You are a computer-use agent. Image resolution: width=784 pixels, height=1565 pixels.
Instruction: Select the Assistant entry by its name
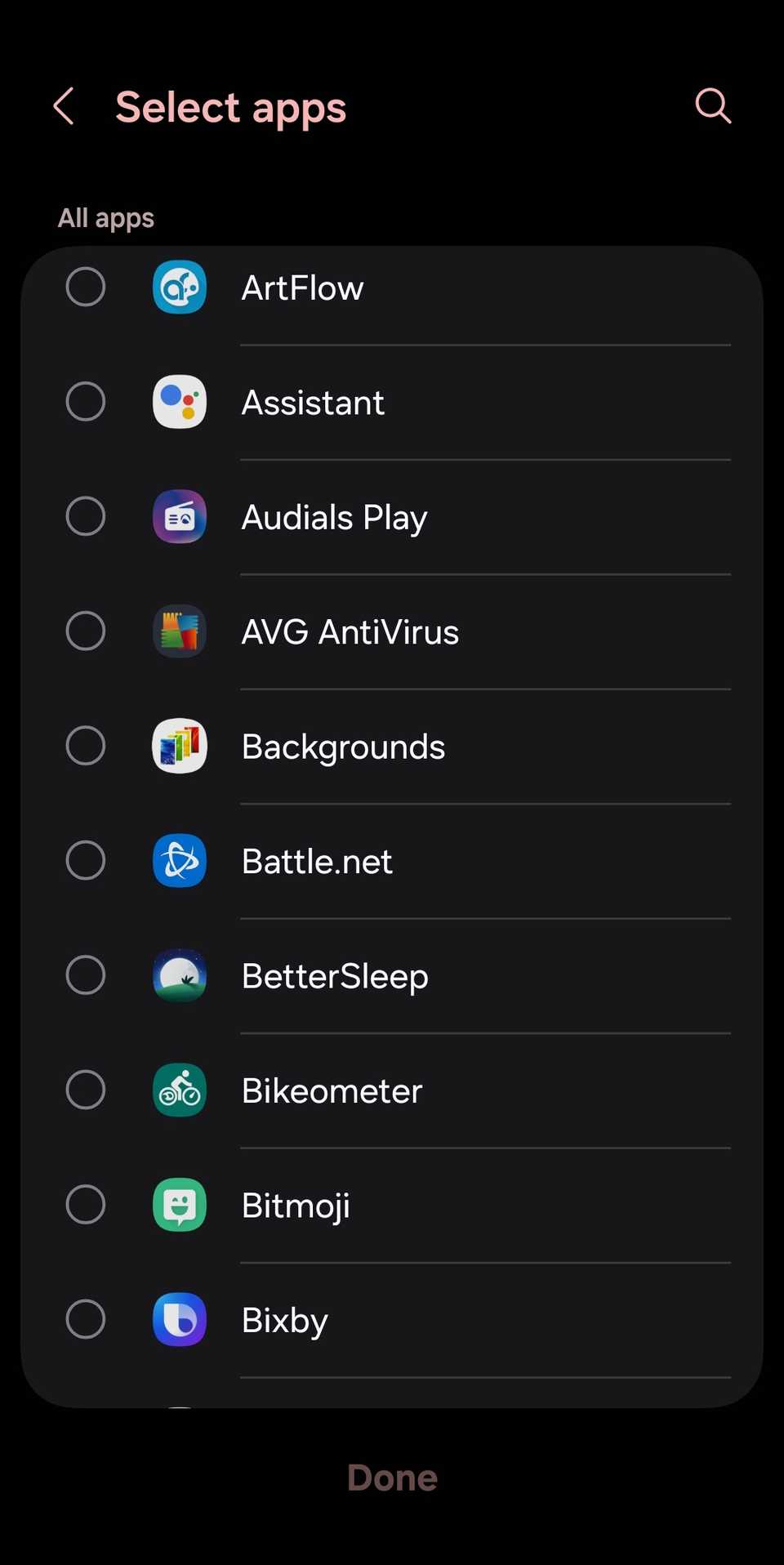click(313, 401)
